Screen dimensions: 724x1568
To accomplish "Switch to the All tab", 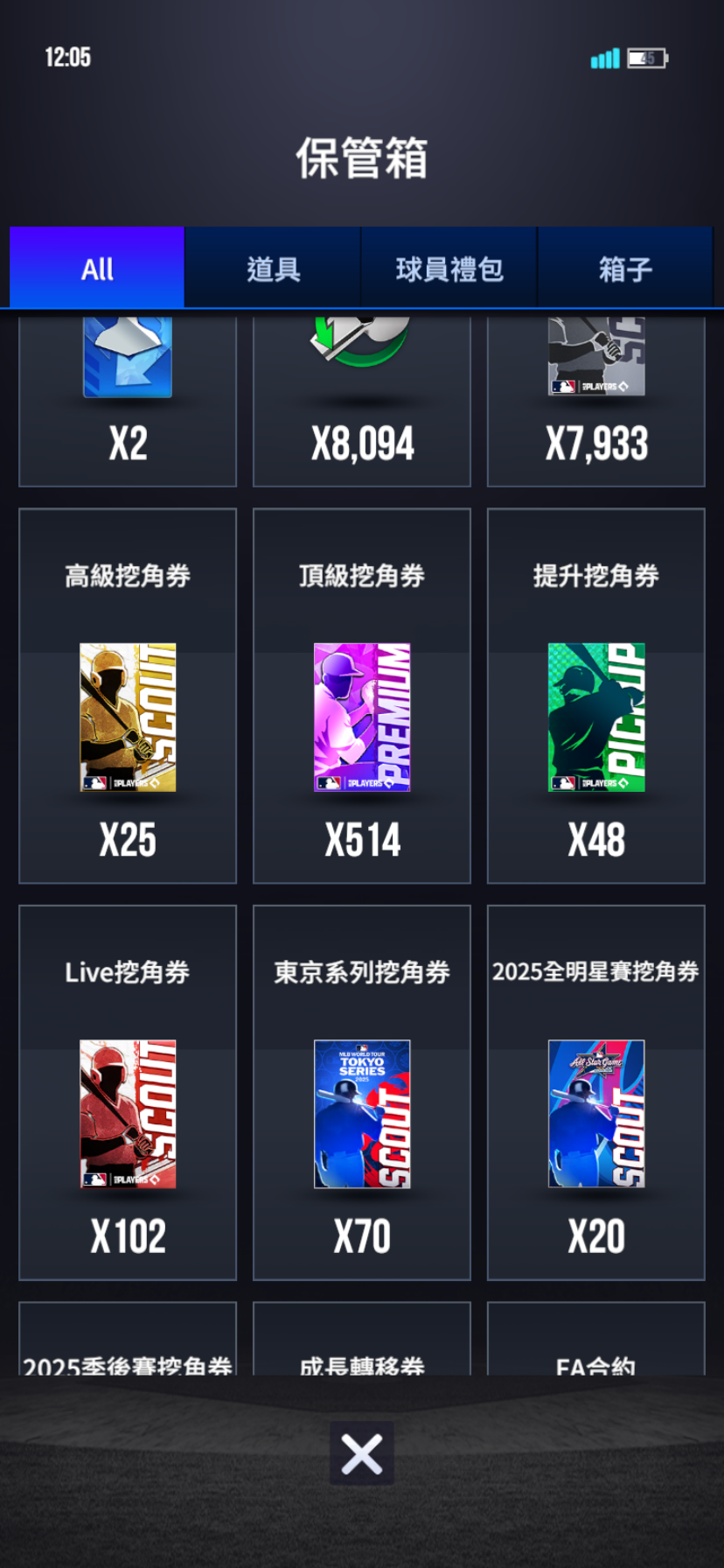I will click(97, 269).
